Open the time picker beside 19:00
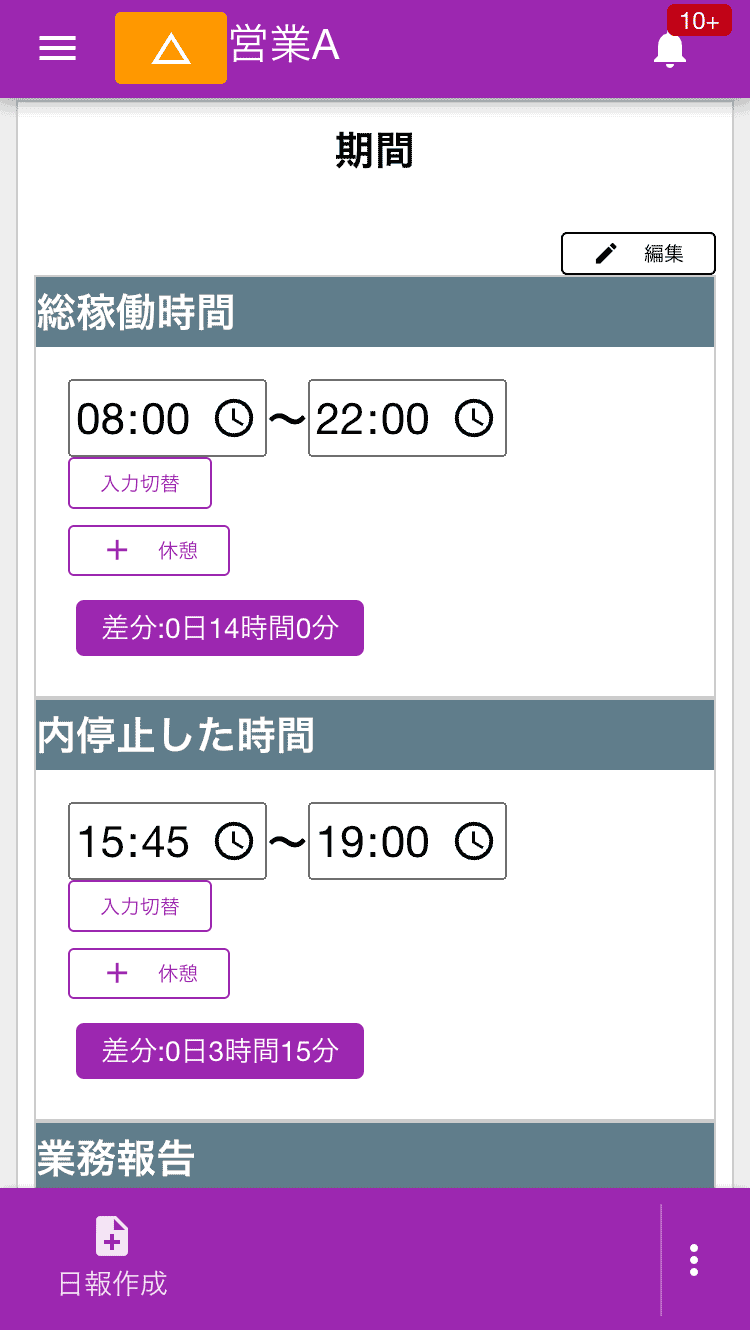 pyautogui.click(x=475, y=841)
